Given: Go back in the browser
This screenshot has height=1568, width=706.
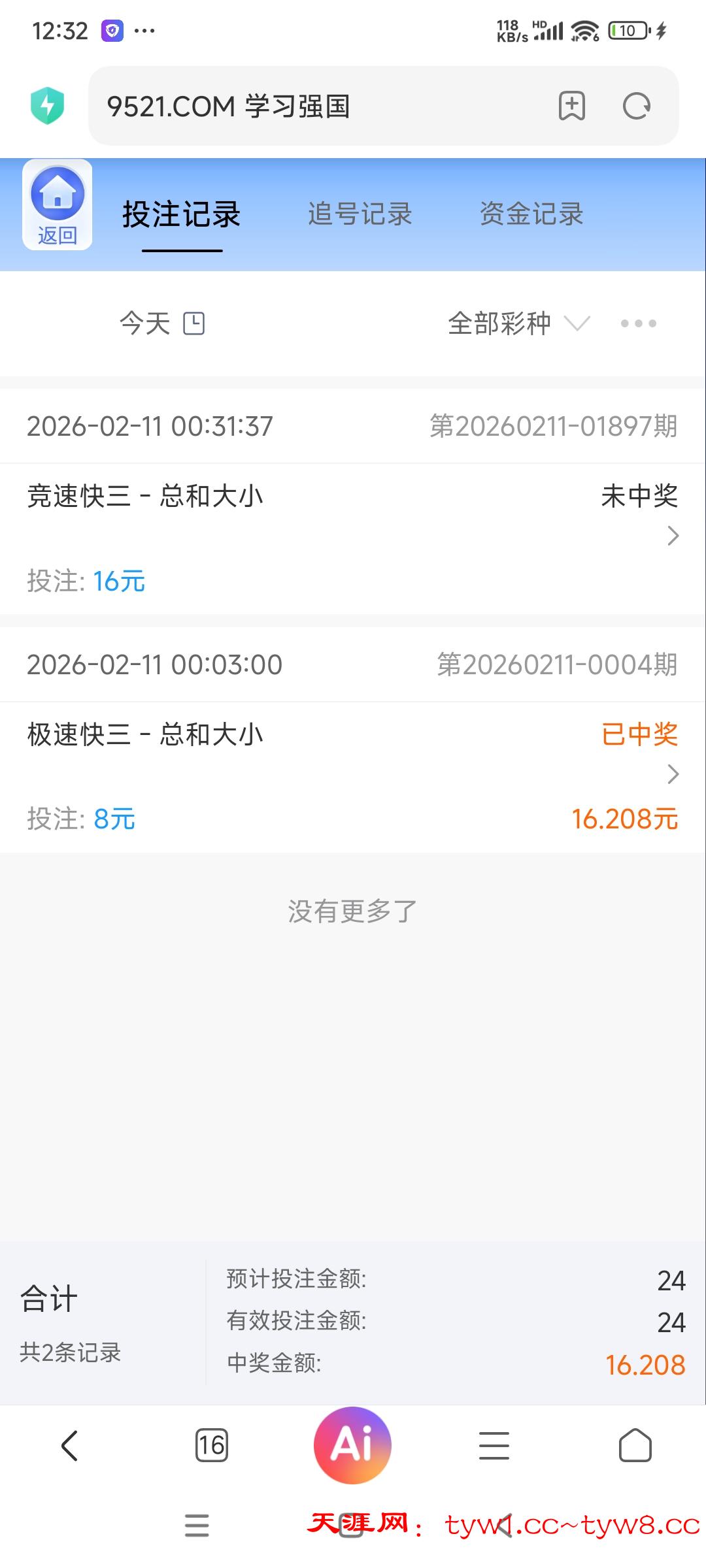Looking at the screenshot, I should pos(70,1445).
